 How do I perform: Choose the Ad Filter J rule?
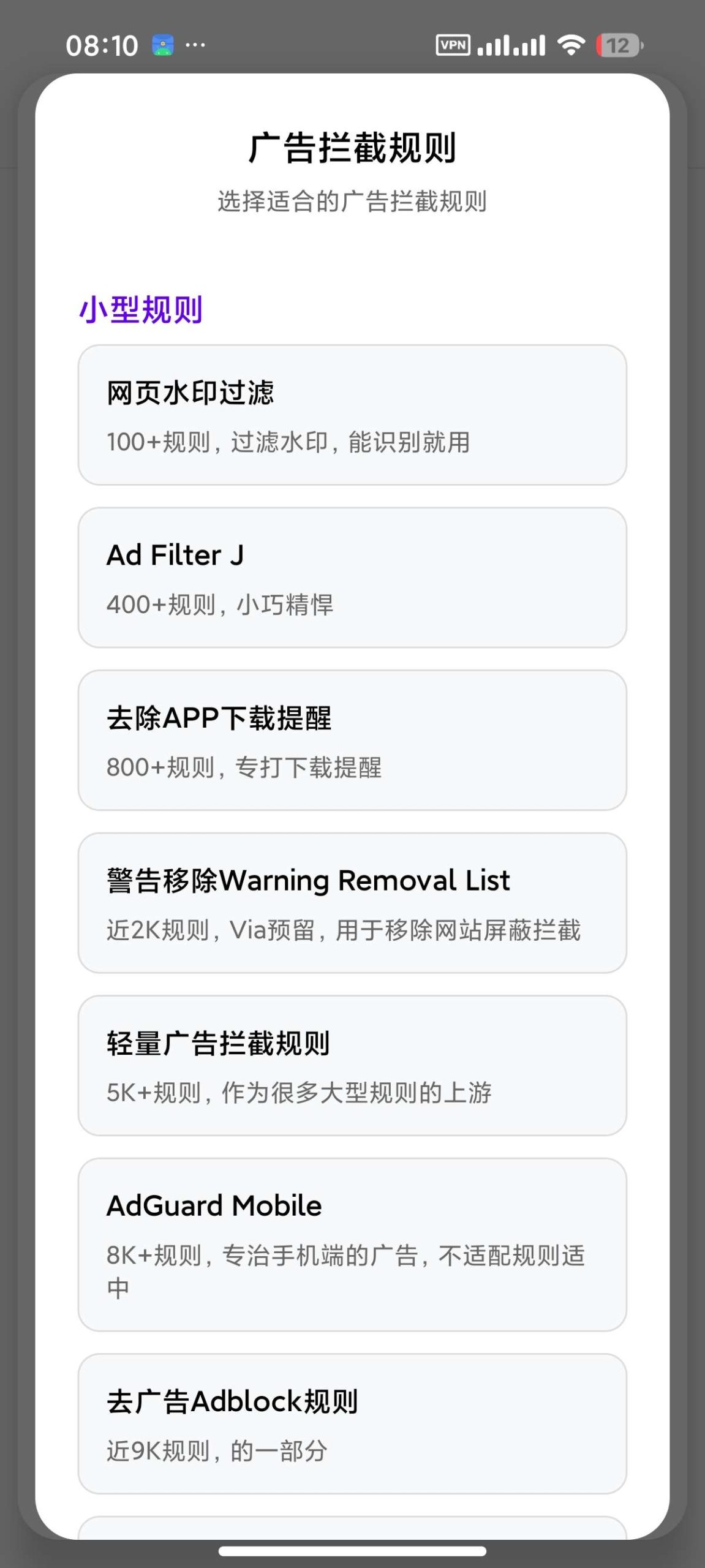(352, 578)
